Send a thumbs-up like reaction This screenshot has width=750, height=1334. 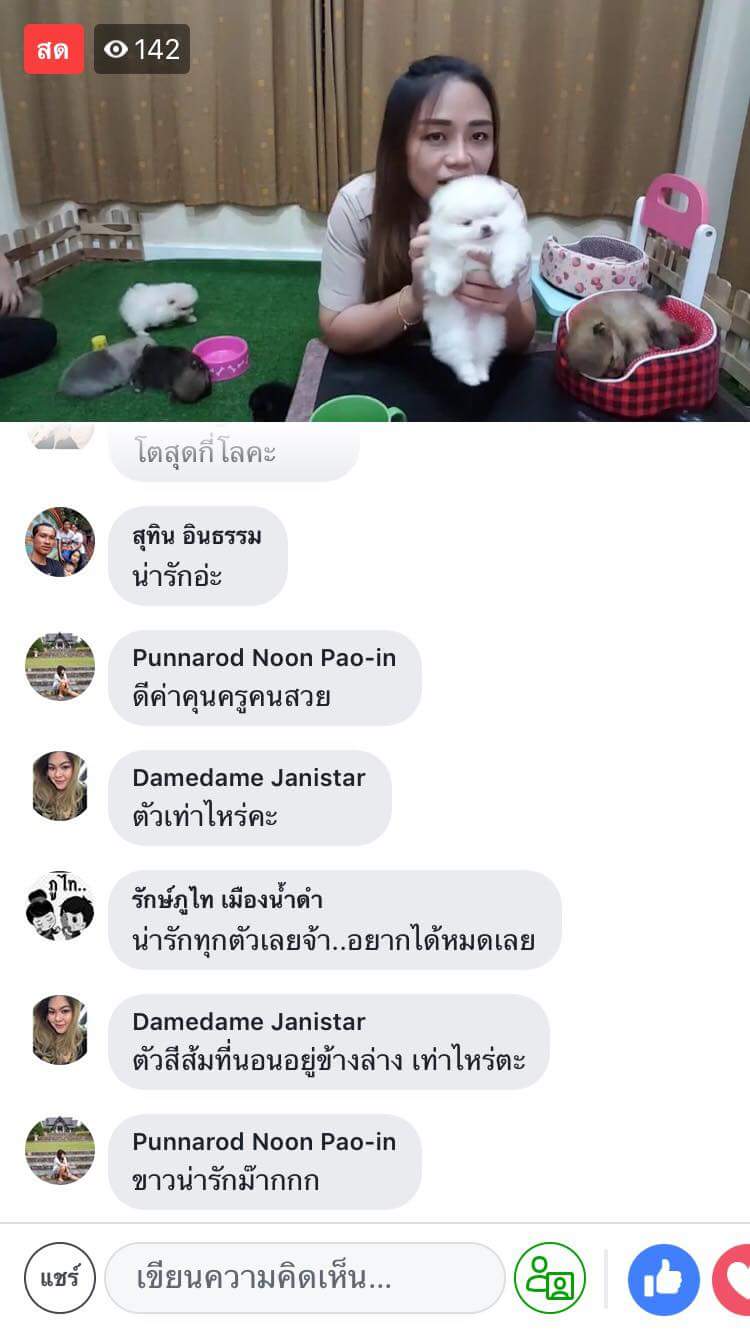[663, 1279]
